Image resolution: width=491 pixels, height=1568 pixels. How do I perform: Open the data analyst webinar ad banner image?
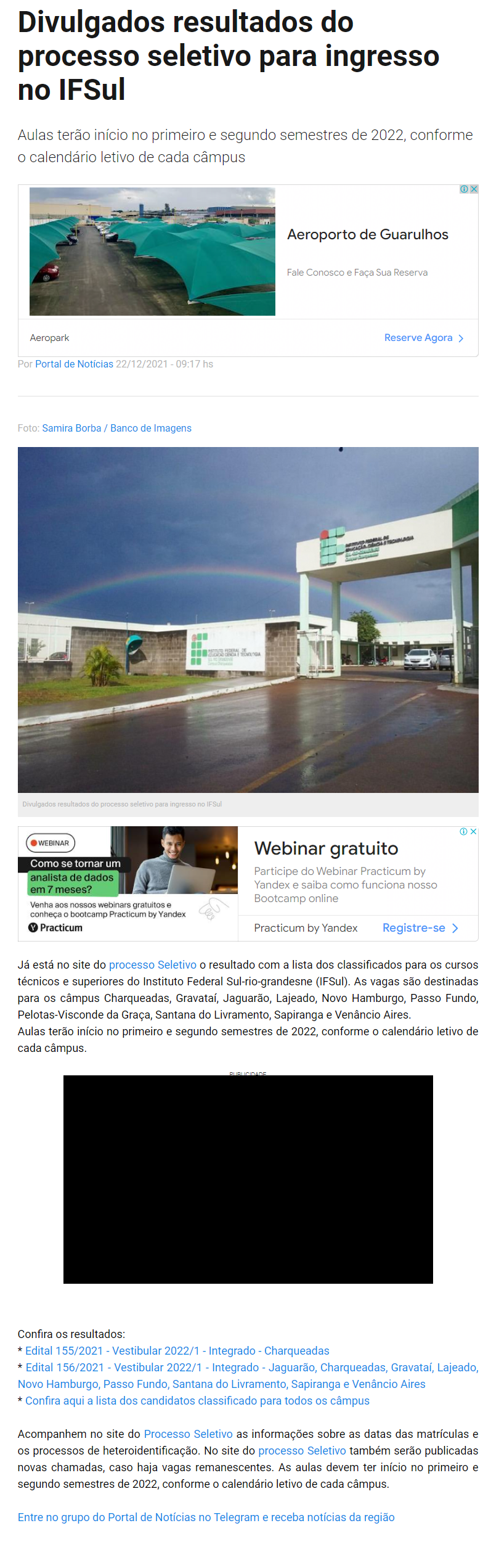pyautogui.click(x=128, y=883)
